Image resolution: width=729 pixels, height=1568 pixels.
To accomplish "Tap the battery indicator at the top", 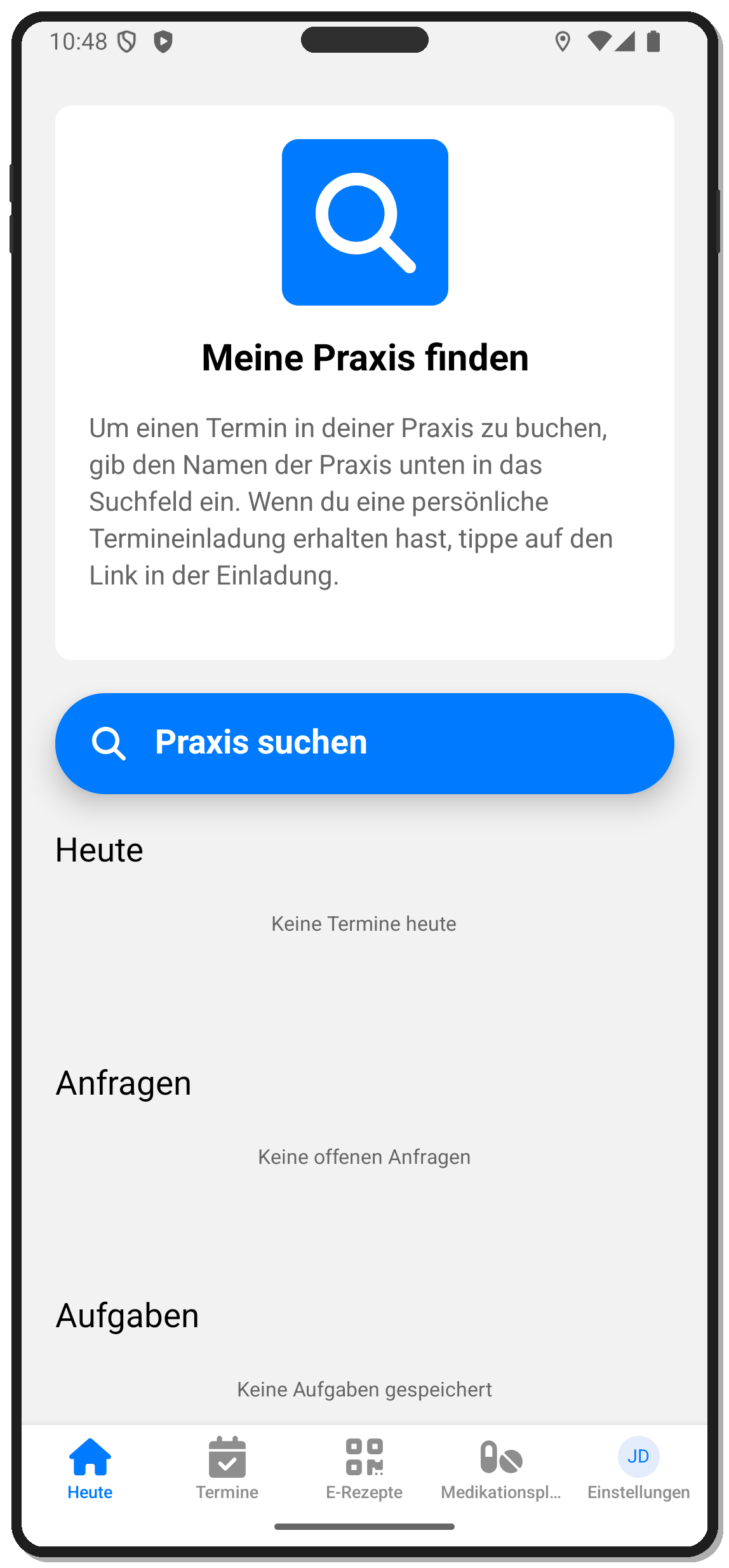I will pyautogui.click(x=653, y=41).
